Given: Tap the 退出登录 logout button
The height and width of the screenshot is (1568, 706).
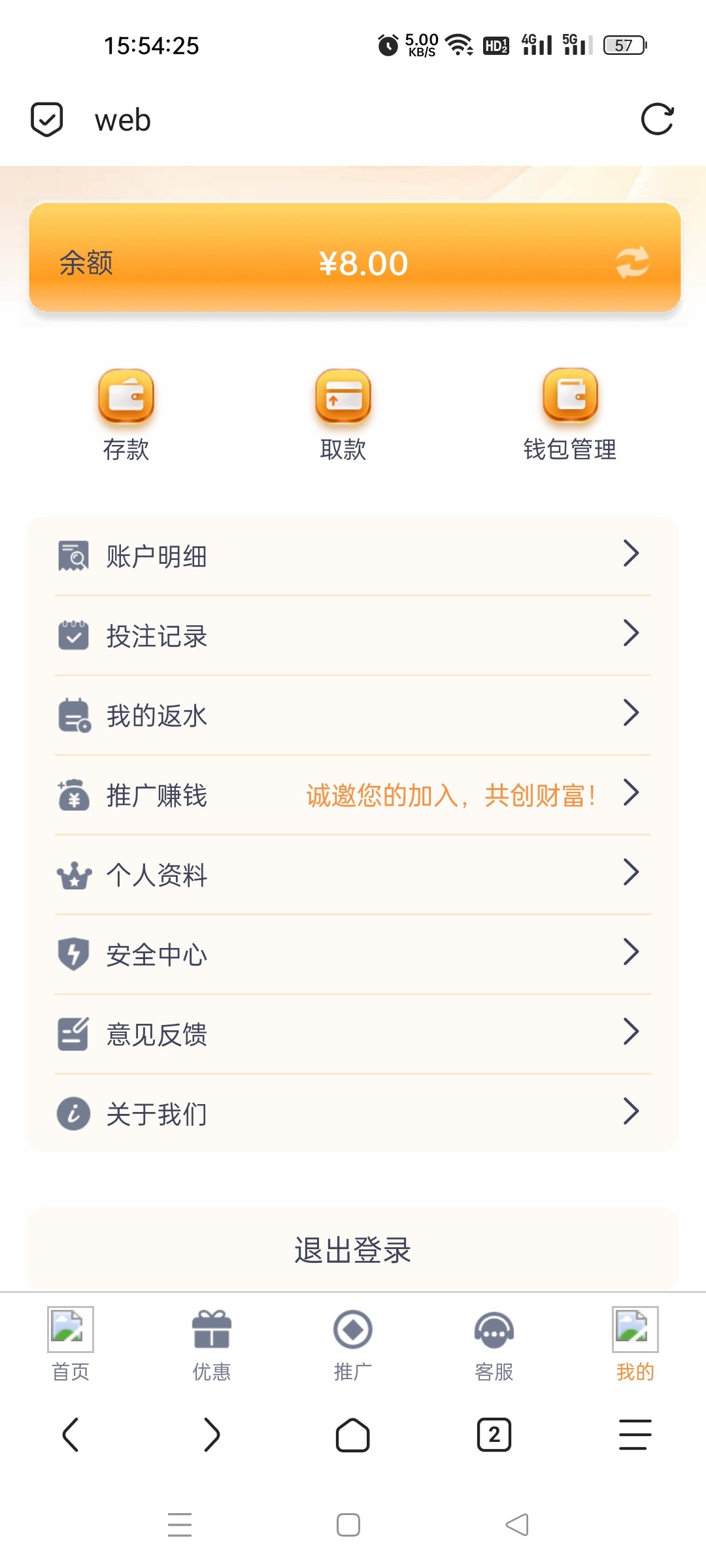Looking at the screenshot, I should point(353,1250).
